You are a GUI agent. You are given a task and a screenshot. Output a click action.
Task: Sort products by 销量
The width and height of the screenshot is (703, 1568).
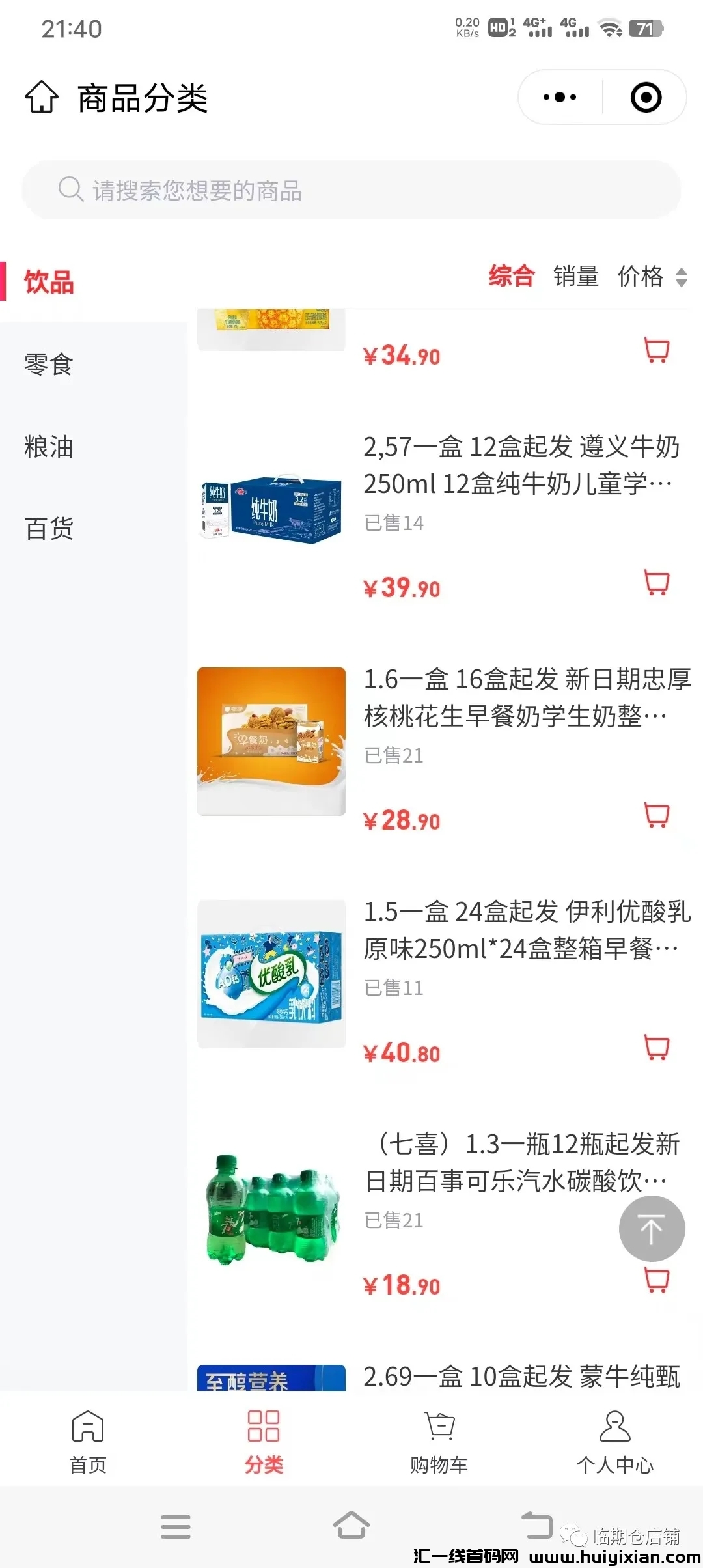[x=575, y=276]
